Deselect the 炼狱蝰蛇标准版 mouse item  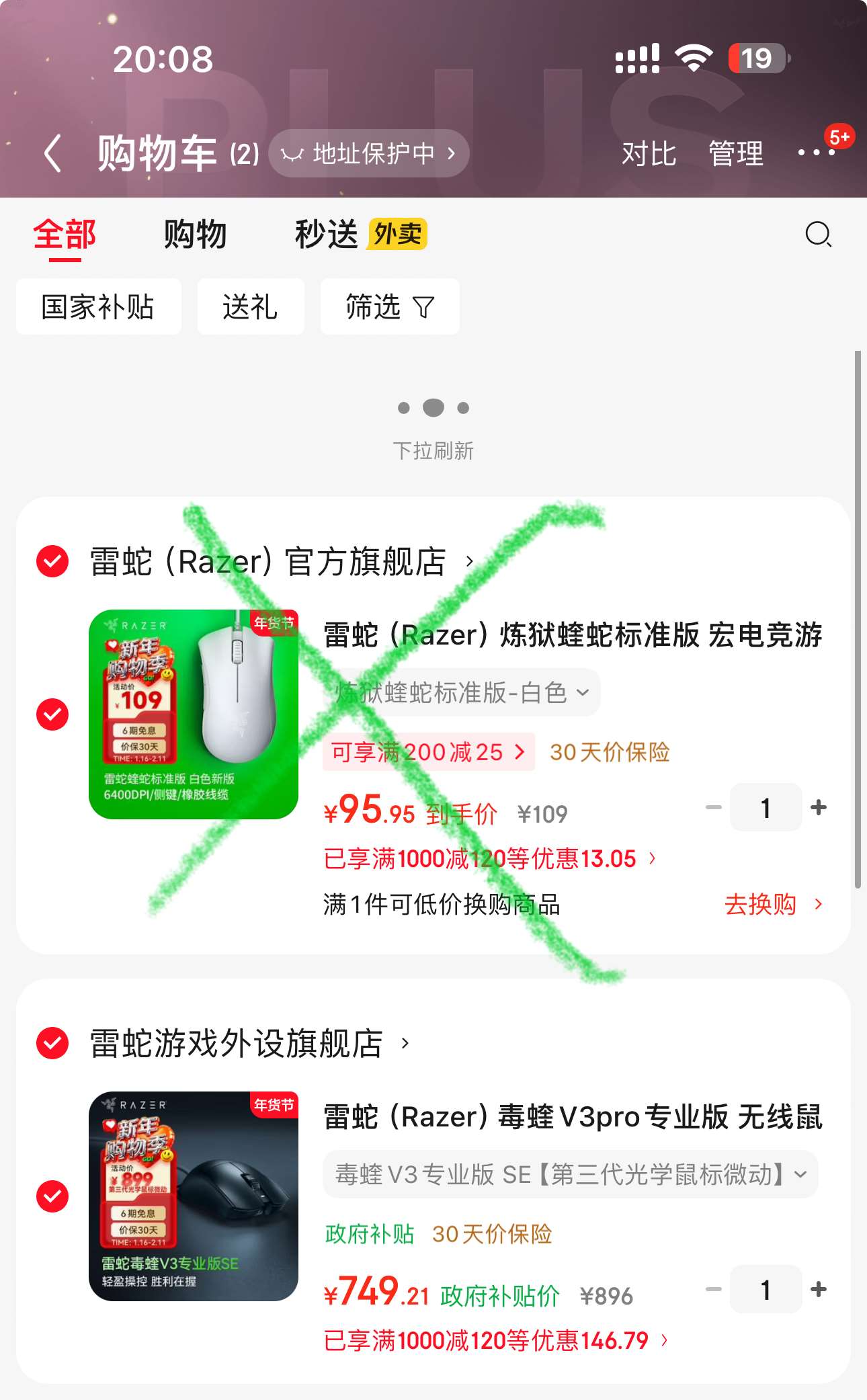click(x=52, y=714)
